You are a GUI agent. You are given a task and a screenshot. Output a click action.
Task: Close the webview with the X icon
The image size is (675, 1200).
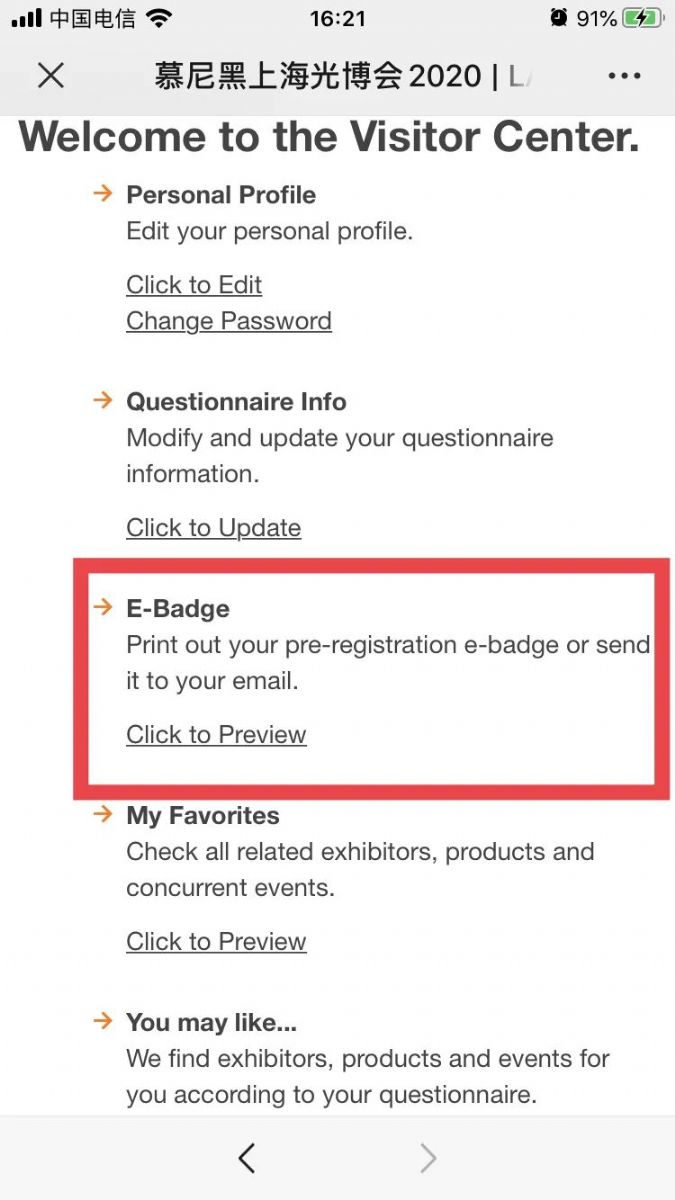(x=51, y=75)
